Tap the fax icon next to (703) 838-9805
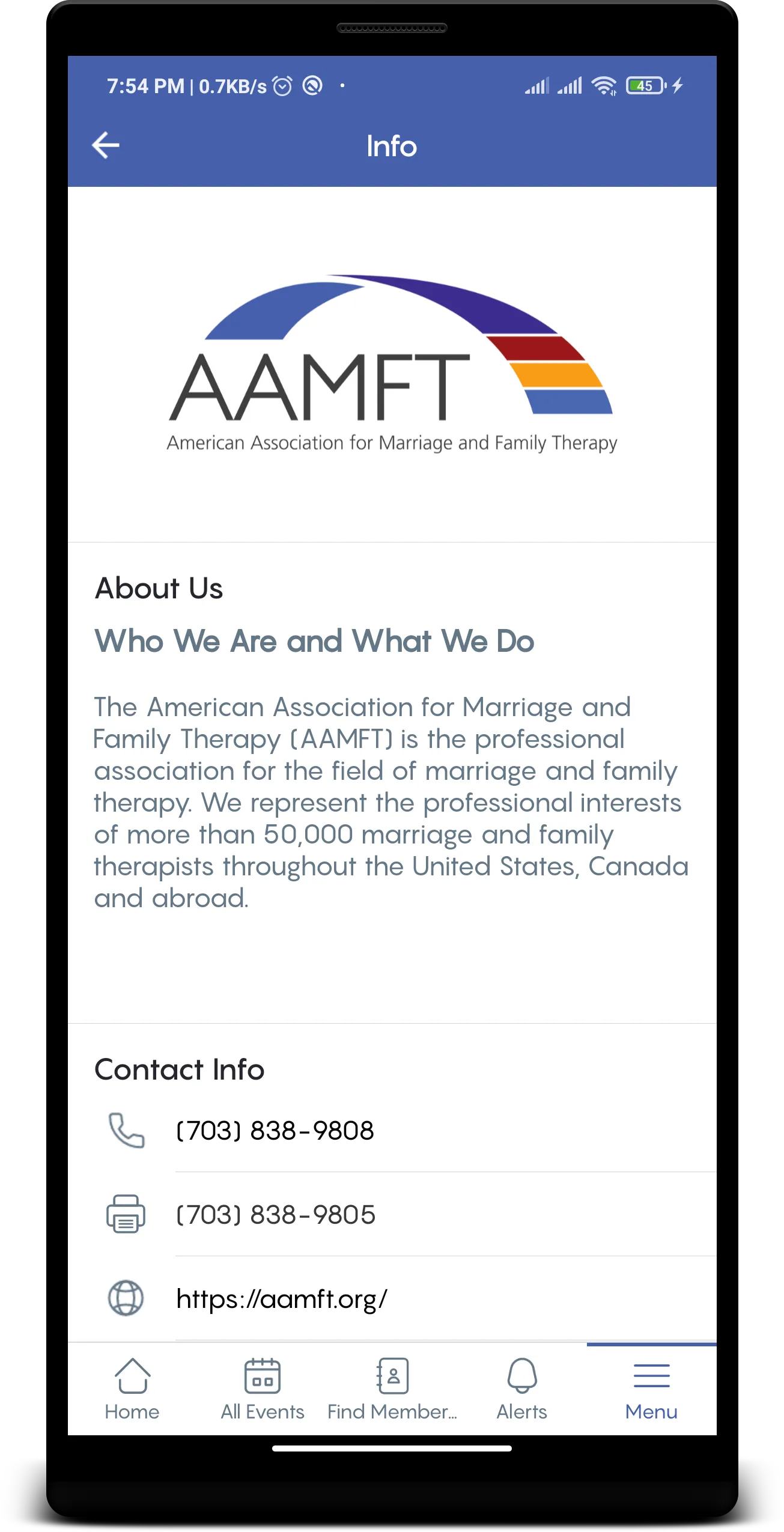 tap(126, 1215)
